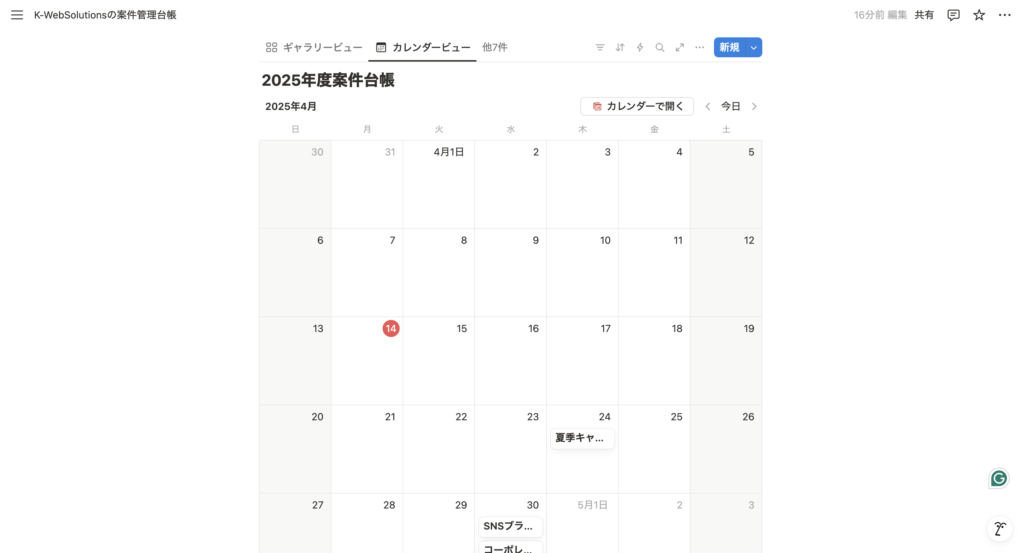Go to the previous month
Screen dimensions: 1024x553
point(708,106)
